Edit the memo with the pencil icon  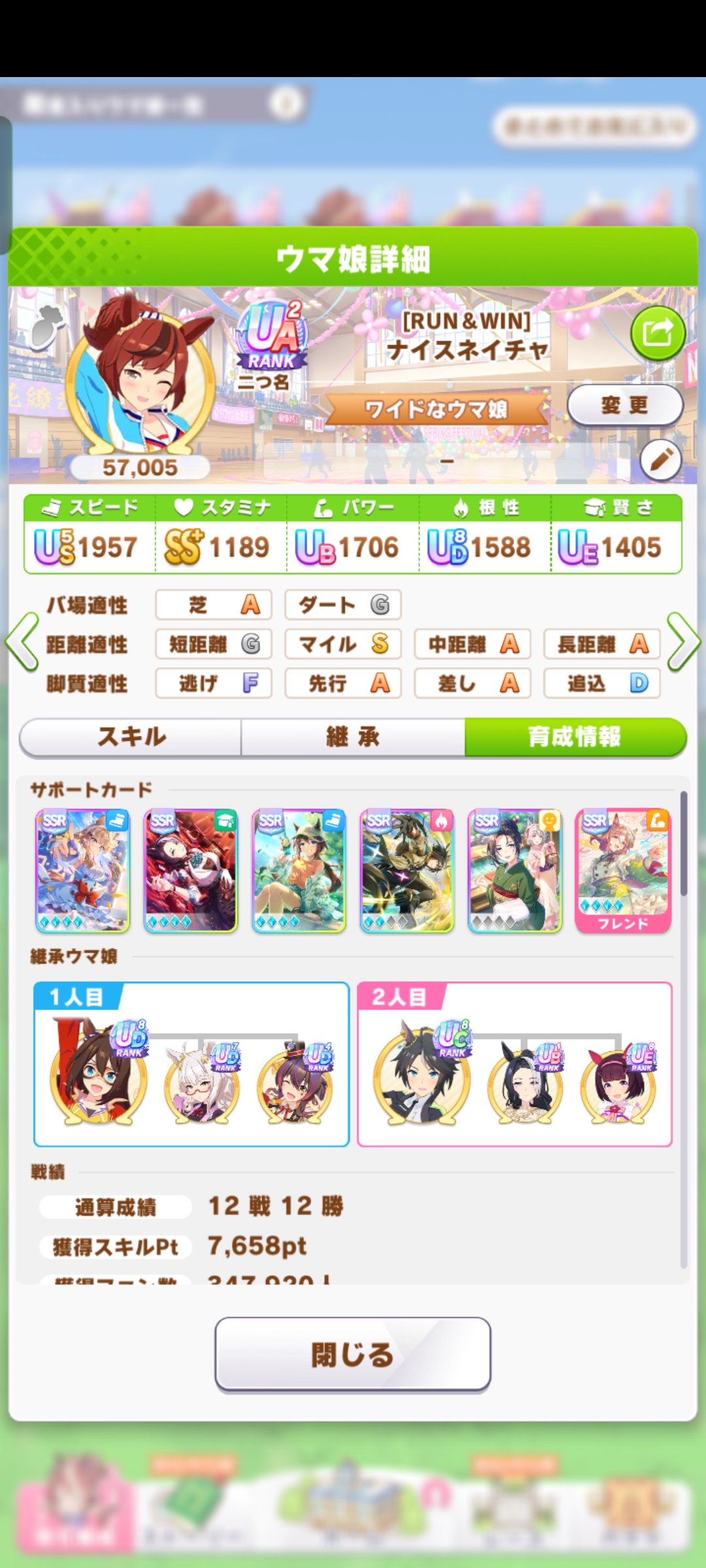(x=660, y=460)
